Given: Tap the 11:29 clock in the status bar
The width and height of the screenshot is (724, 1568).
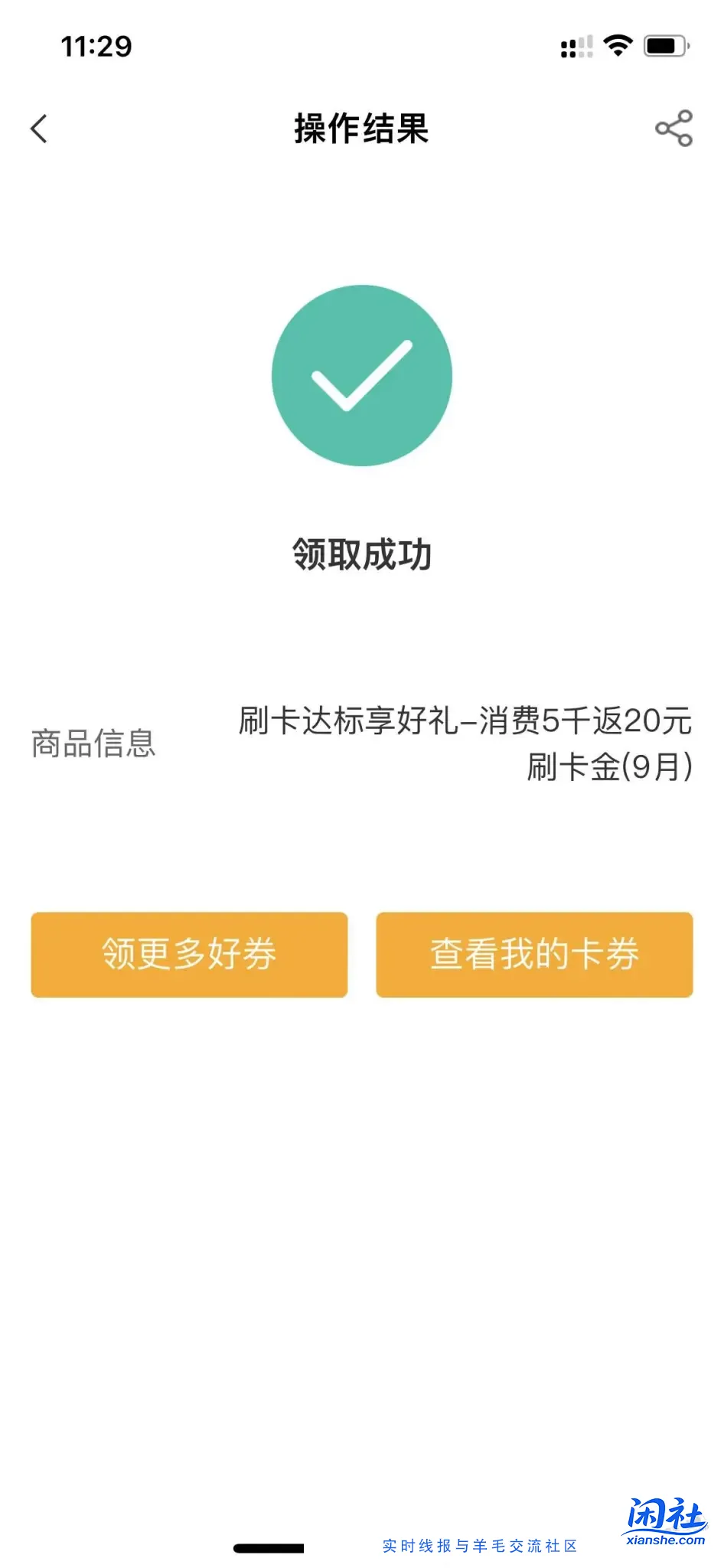Looking at the screenshot, I should pos(97,47).
